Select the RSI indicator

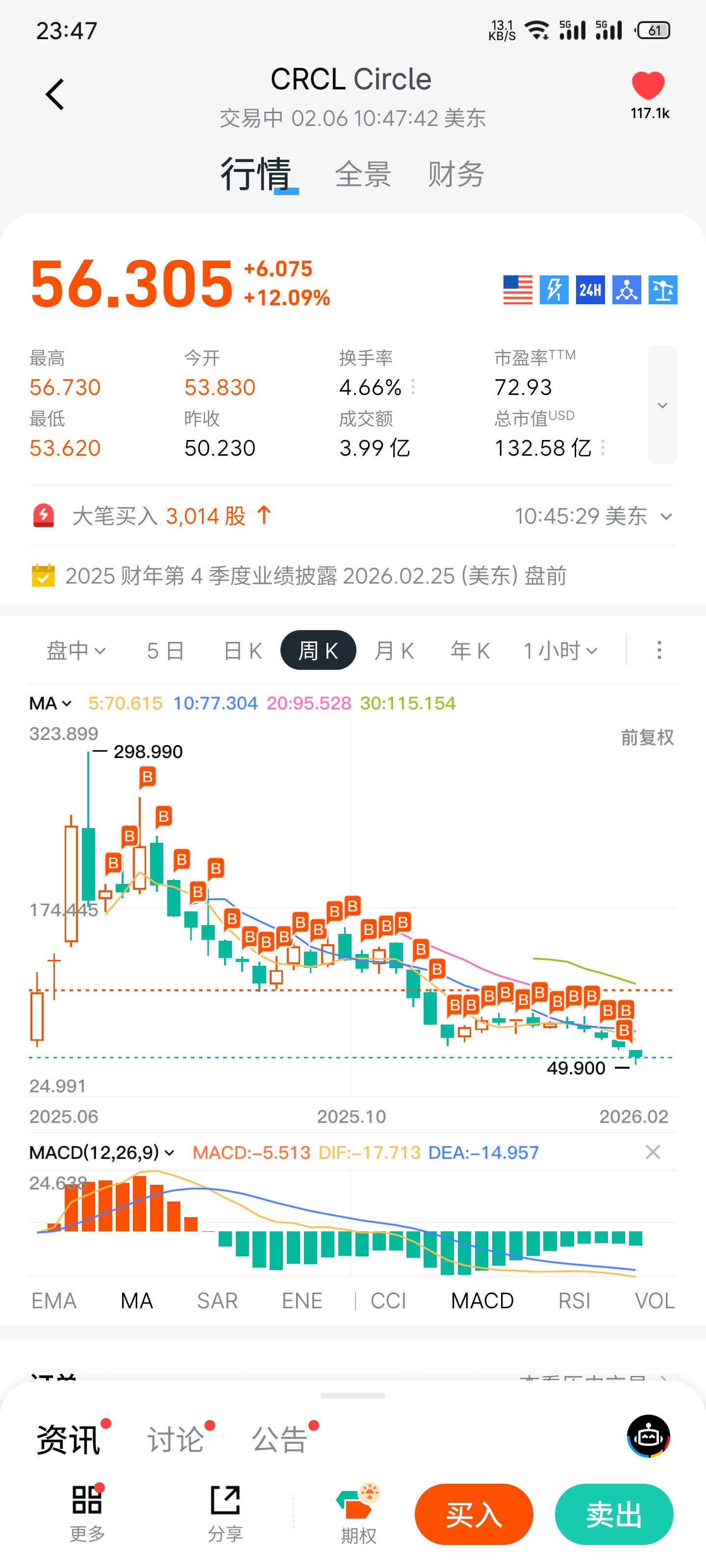coord(574,1301)
